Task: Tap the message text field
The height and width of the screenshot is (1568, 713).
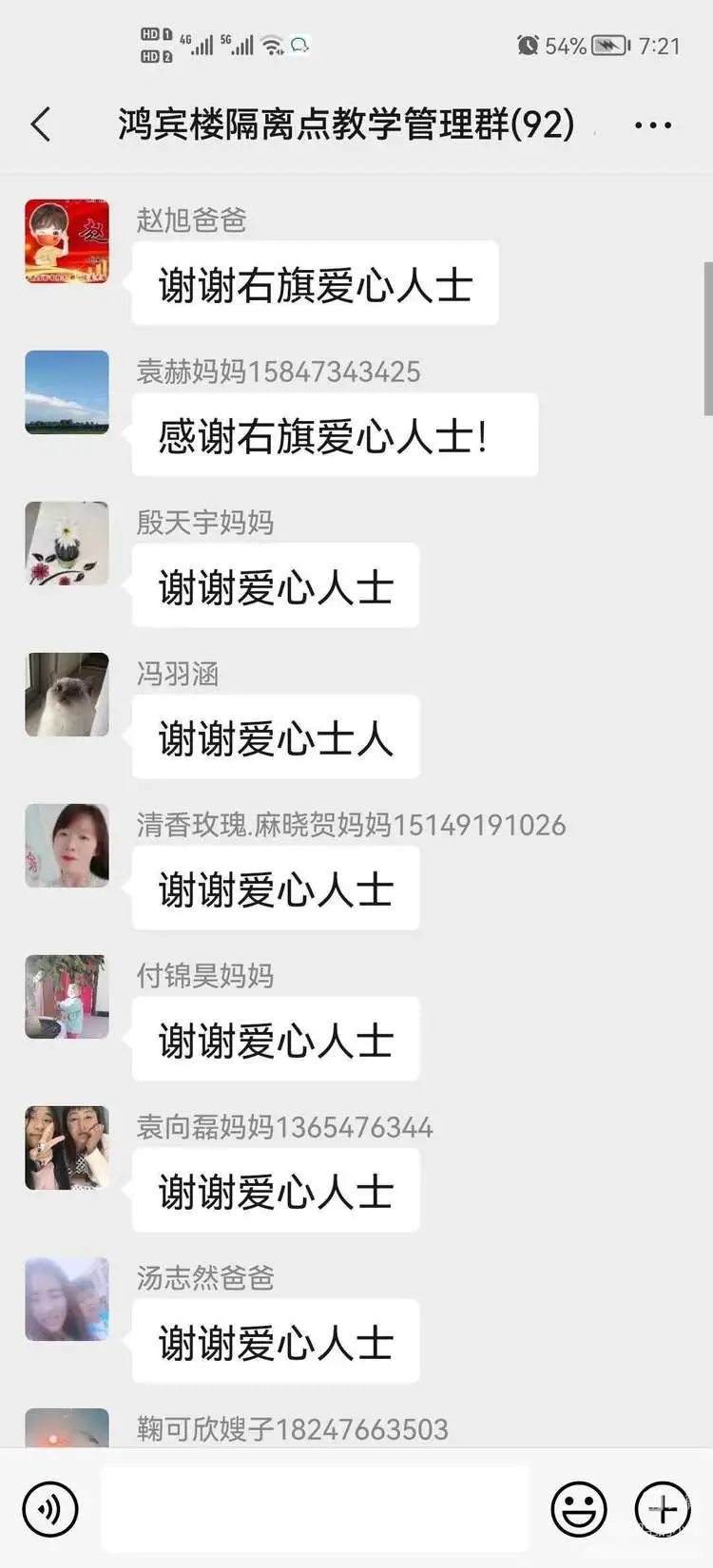Action: 314,1508
